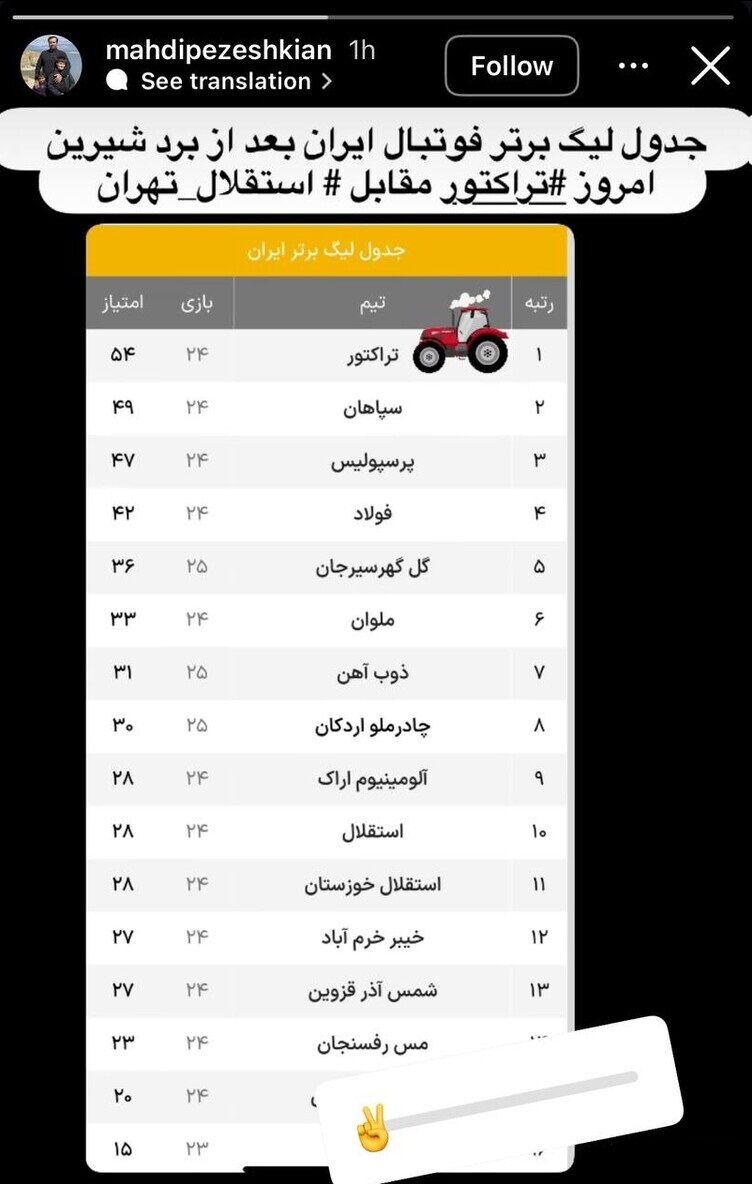Open the mahdipezeshkian username link

pos(218,51)
